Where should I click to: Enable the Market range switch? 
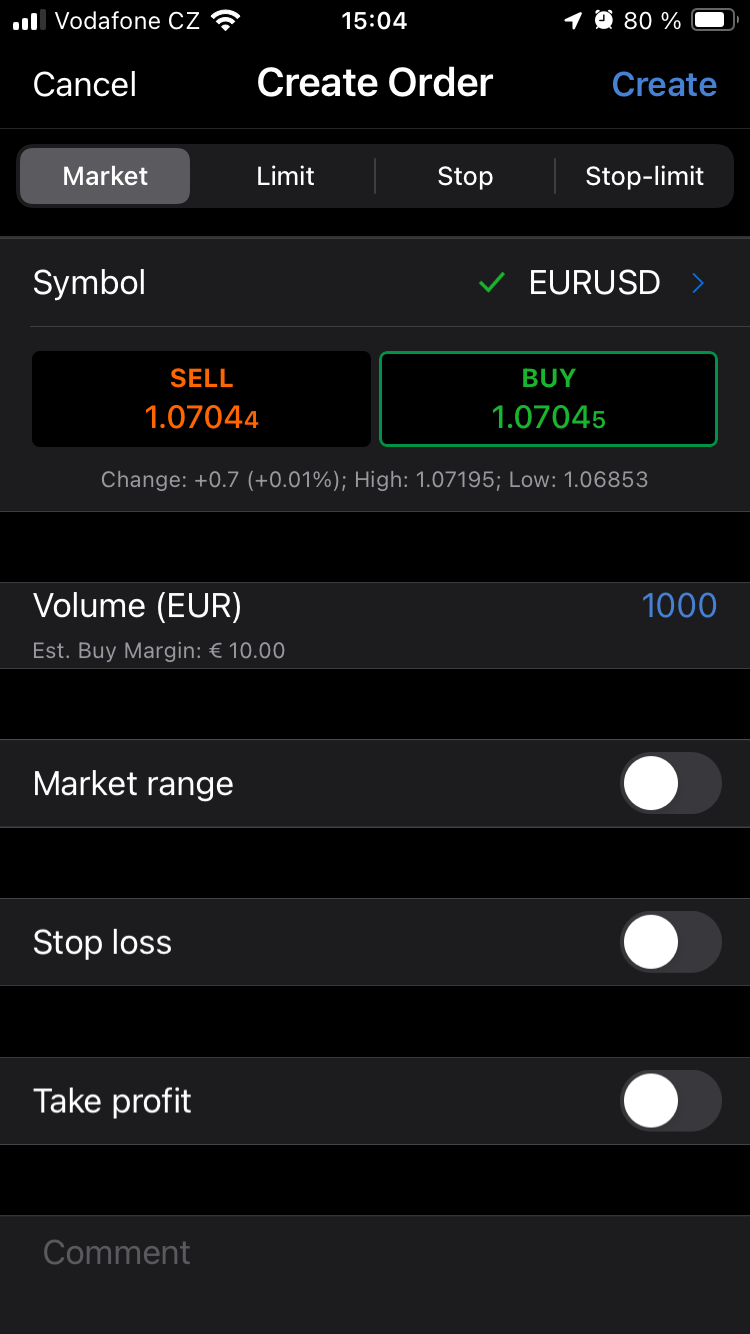670,783
